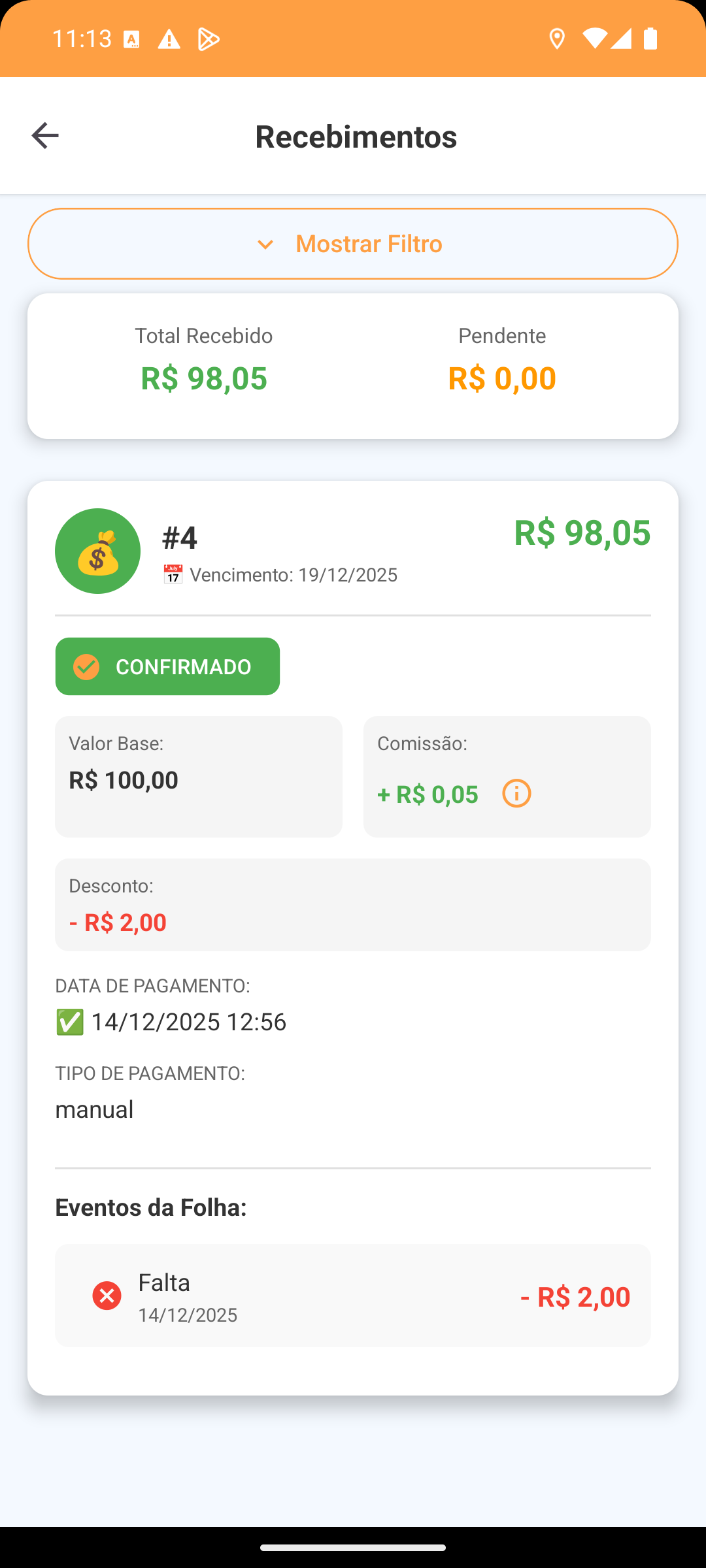Tap the manual payment type field

[x=95, y=1109]
